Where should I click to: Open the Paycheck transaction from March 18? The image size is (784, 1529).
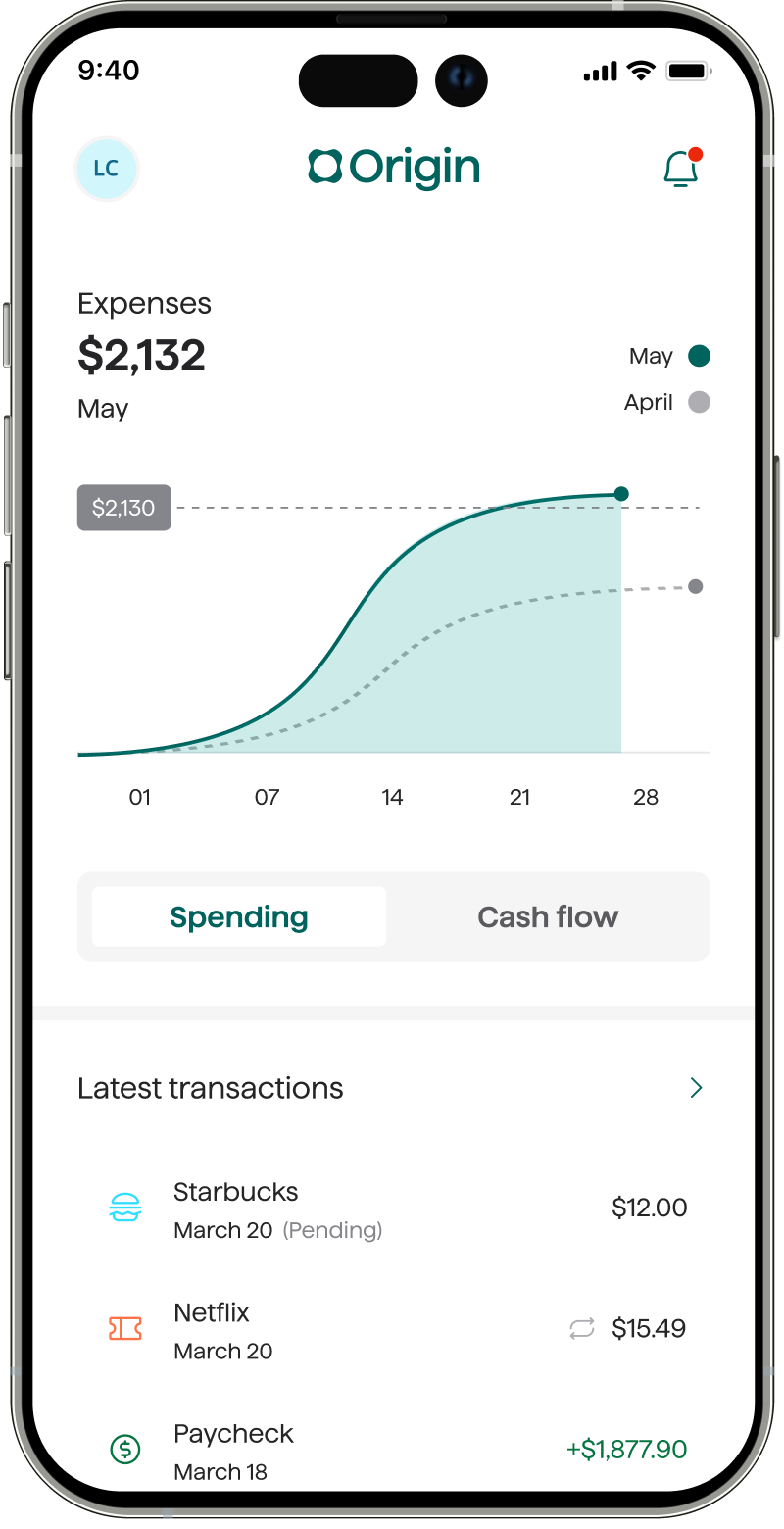(392, 1450)
